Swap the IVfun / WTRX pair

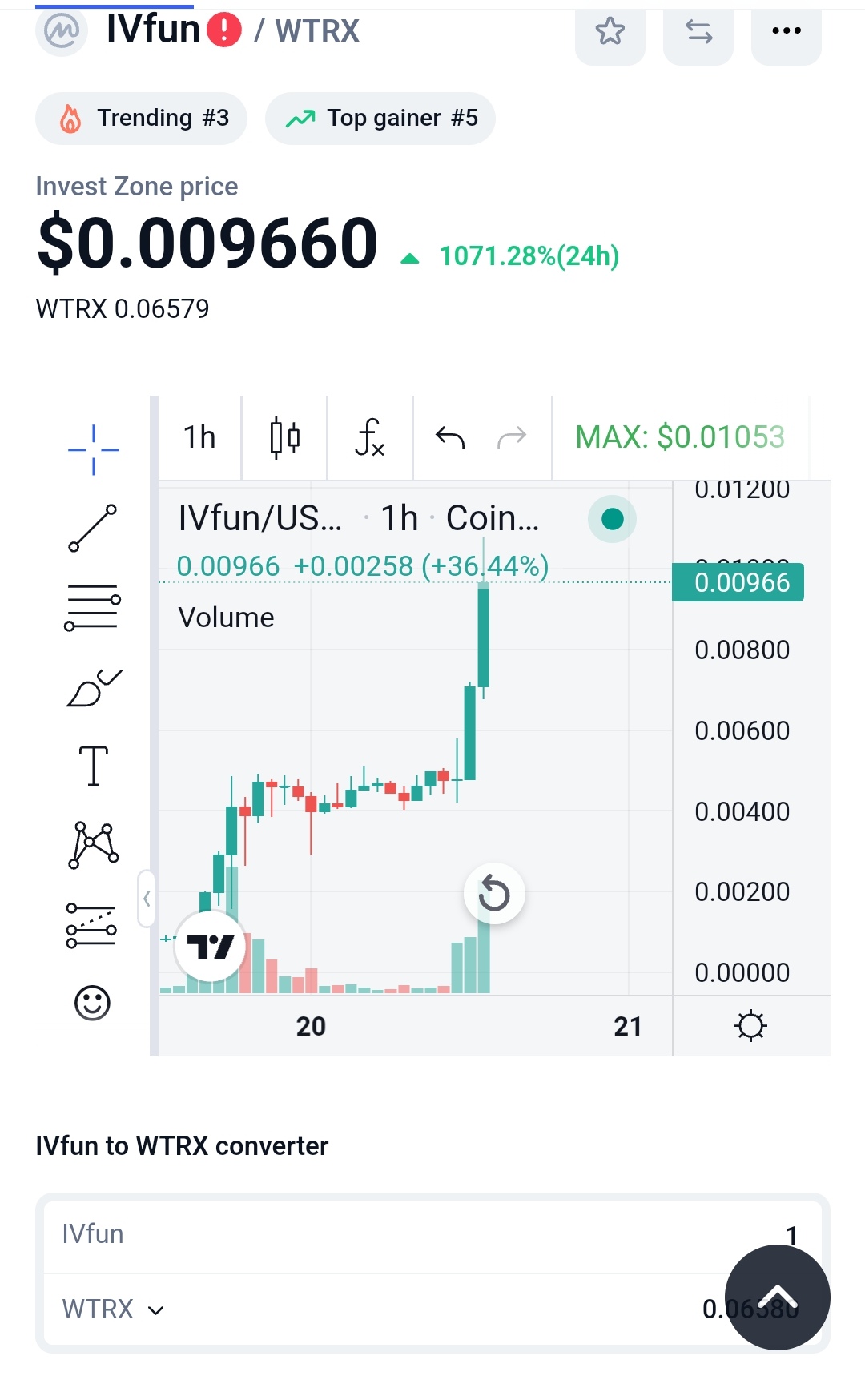coord(698,32)
